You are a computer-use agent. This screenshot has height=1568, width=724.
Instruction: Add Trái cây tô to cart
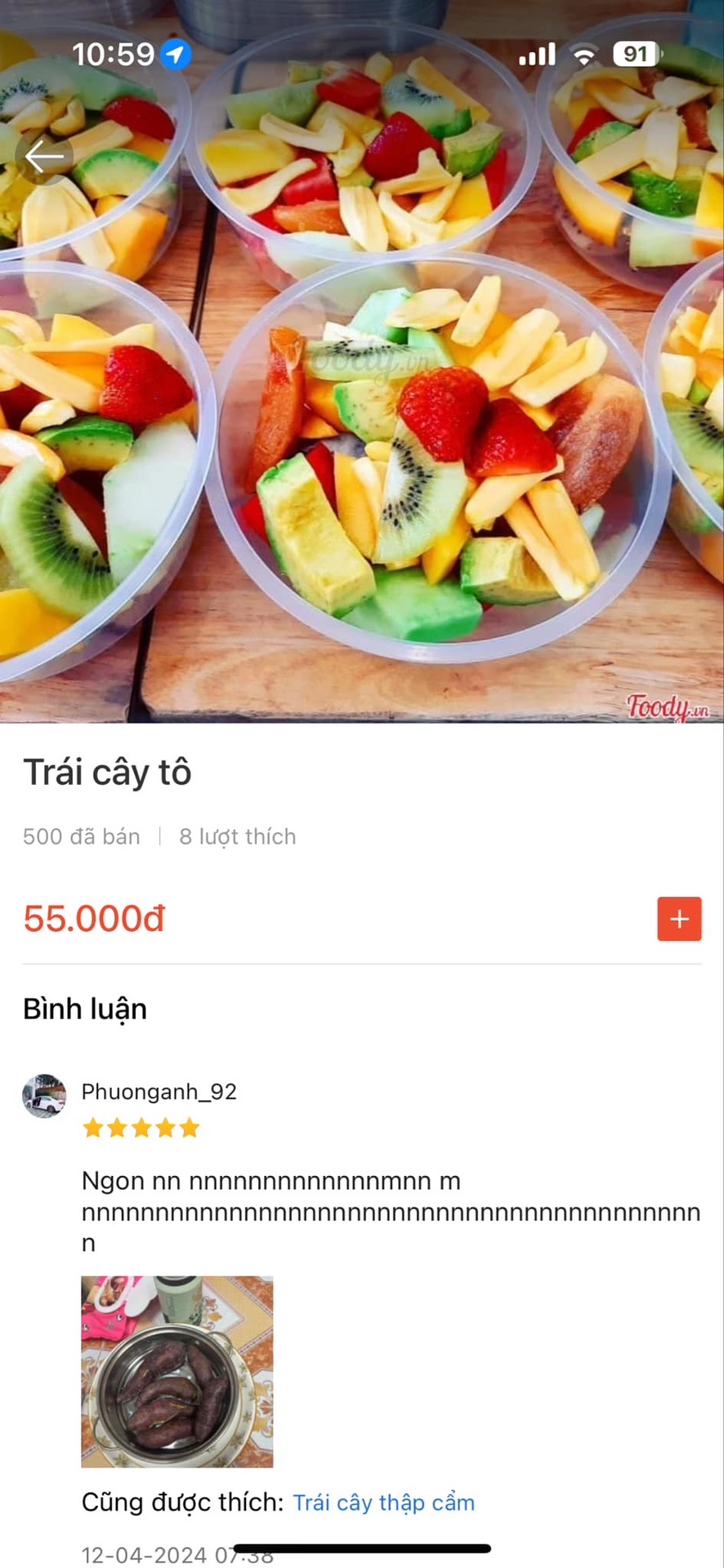(x=679, y=919)
